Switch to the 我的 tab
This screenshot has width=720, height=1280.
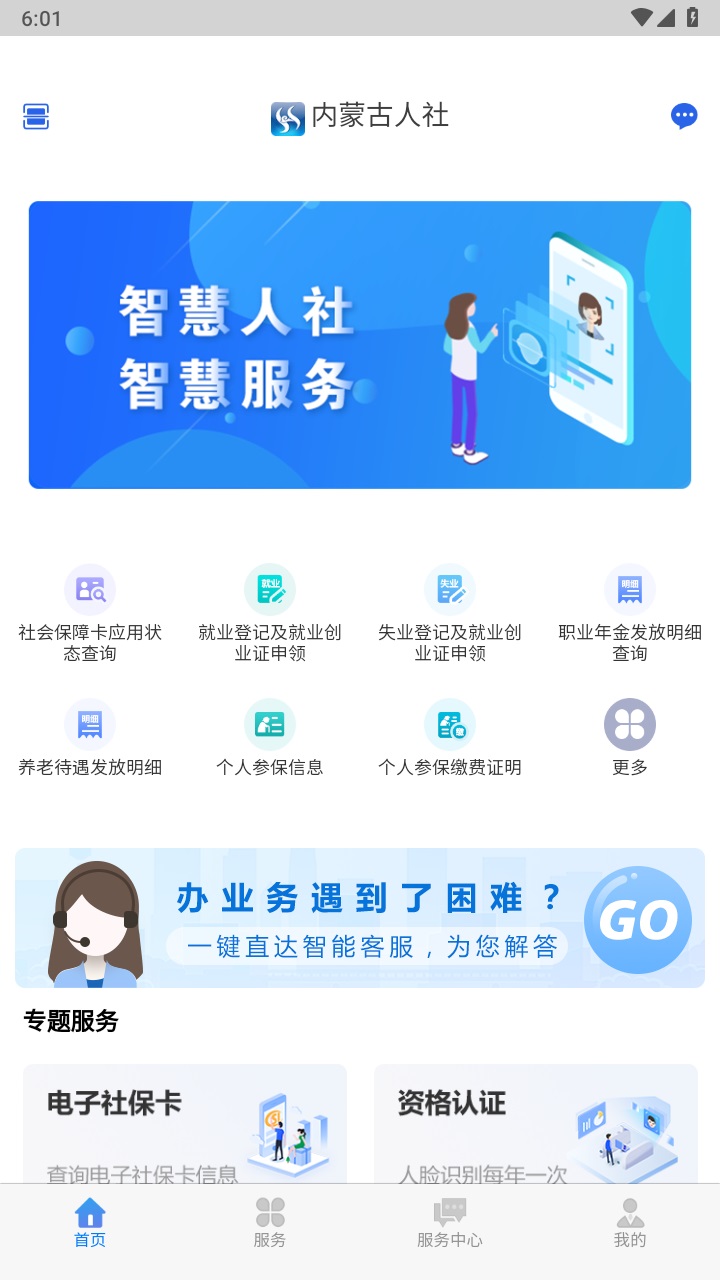tap(630, 1224)
